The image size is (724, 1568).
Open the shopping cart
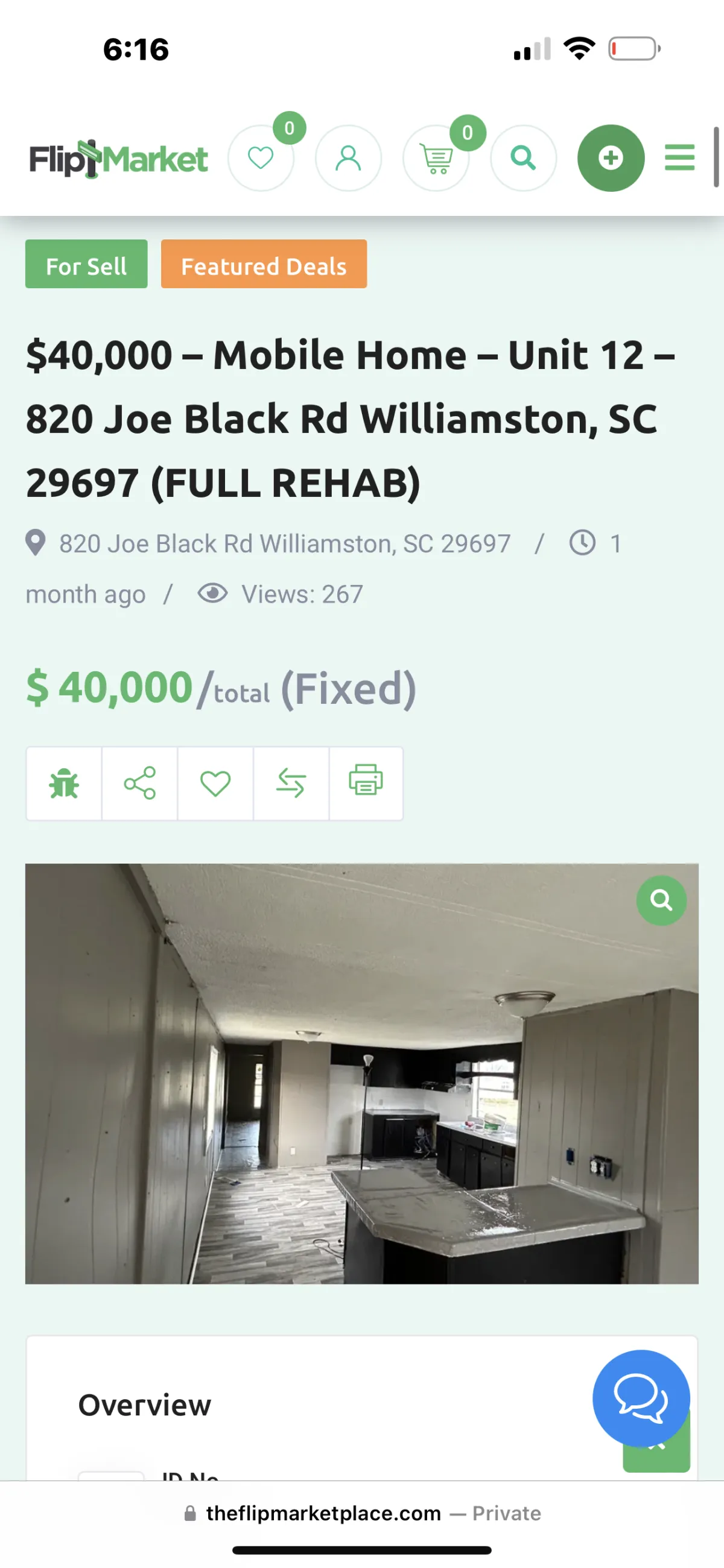[x=436, y=158]
